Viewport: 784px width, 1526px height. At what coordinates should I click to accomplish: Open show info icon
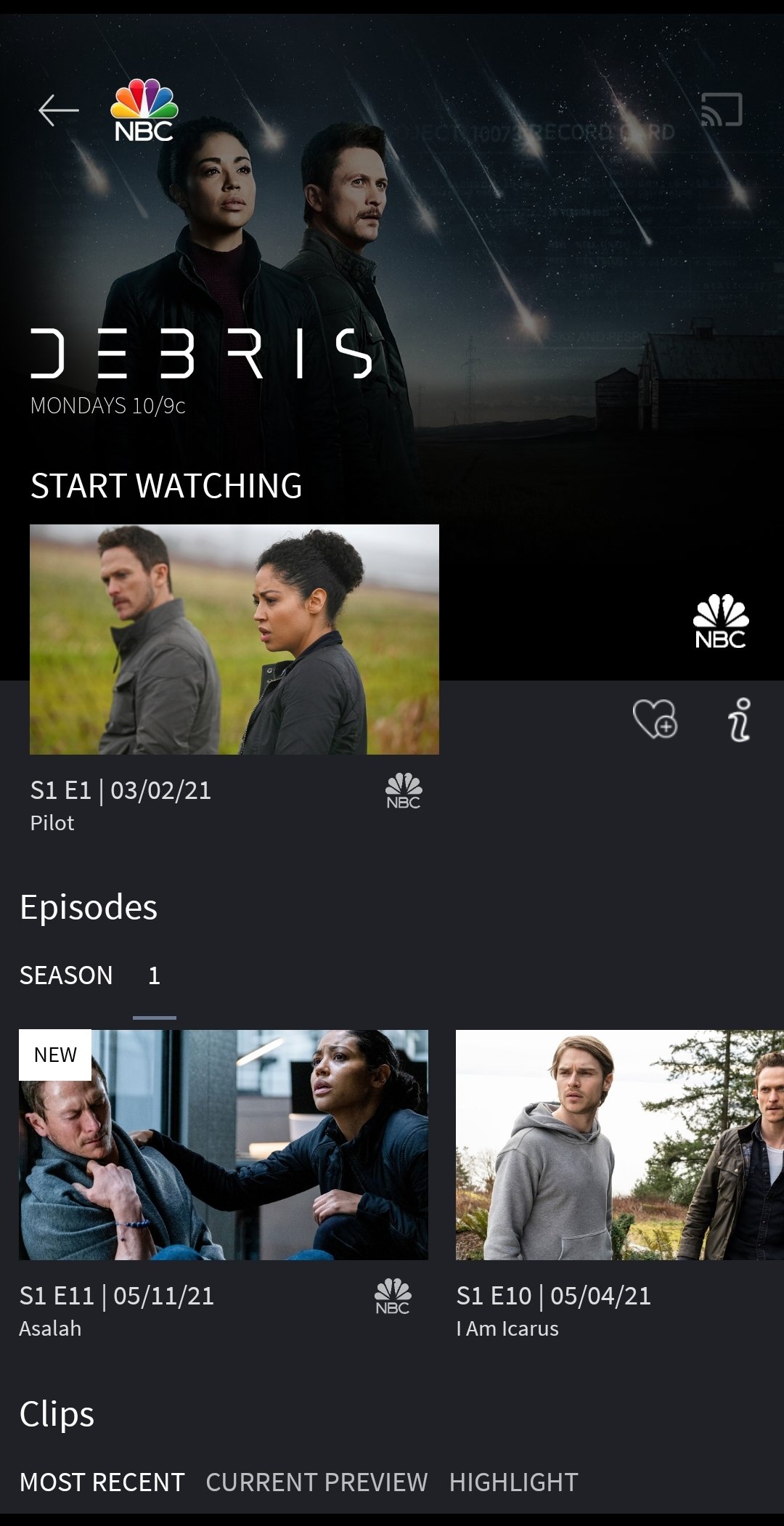[739, 719]
